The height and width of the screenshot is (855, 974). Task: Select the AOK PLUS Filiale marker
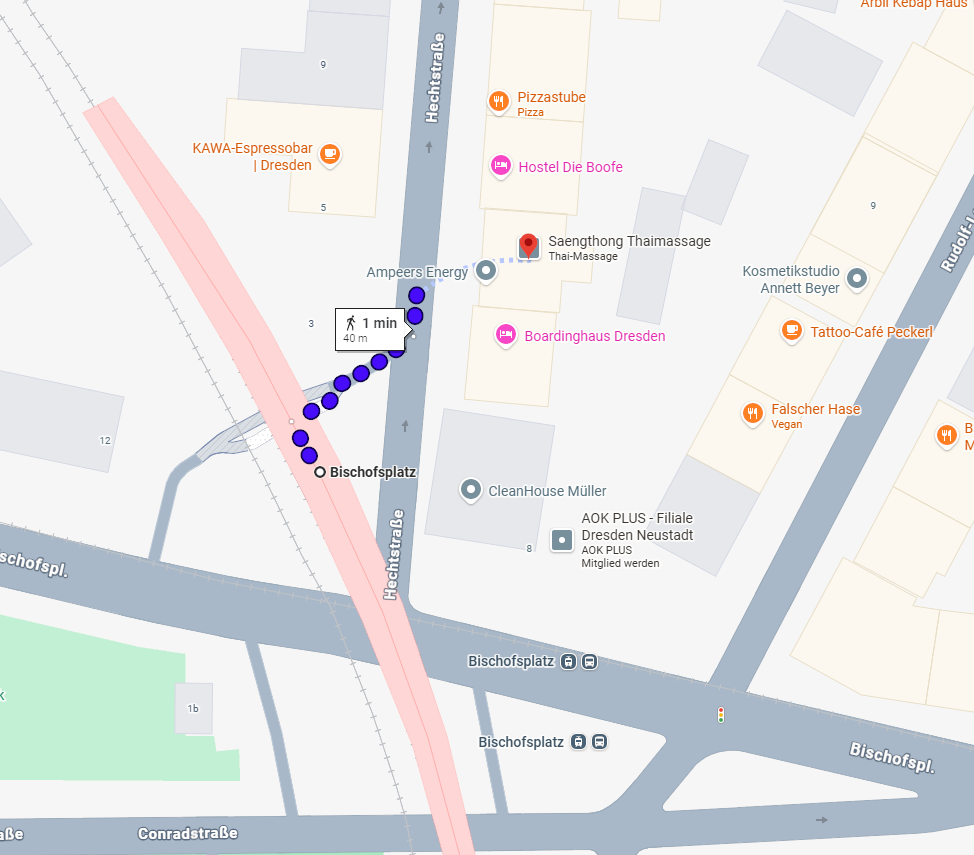563,540
